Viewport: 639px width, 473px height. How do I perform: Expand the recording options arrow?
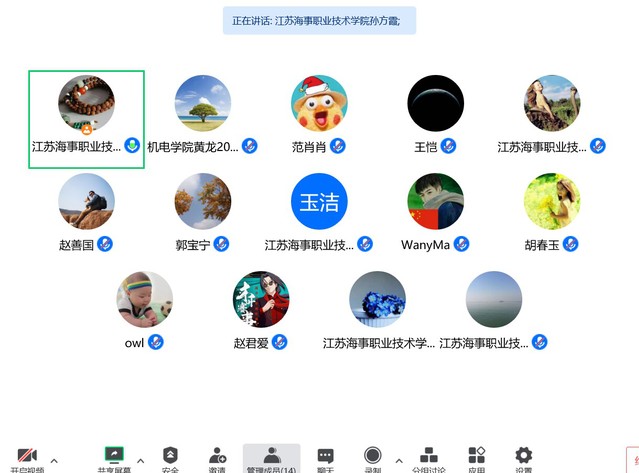point(399,461)
